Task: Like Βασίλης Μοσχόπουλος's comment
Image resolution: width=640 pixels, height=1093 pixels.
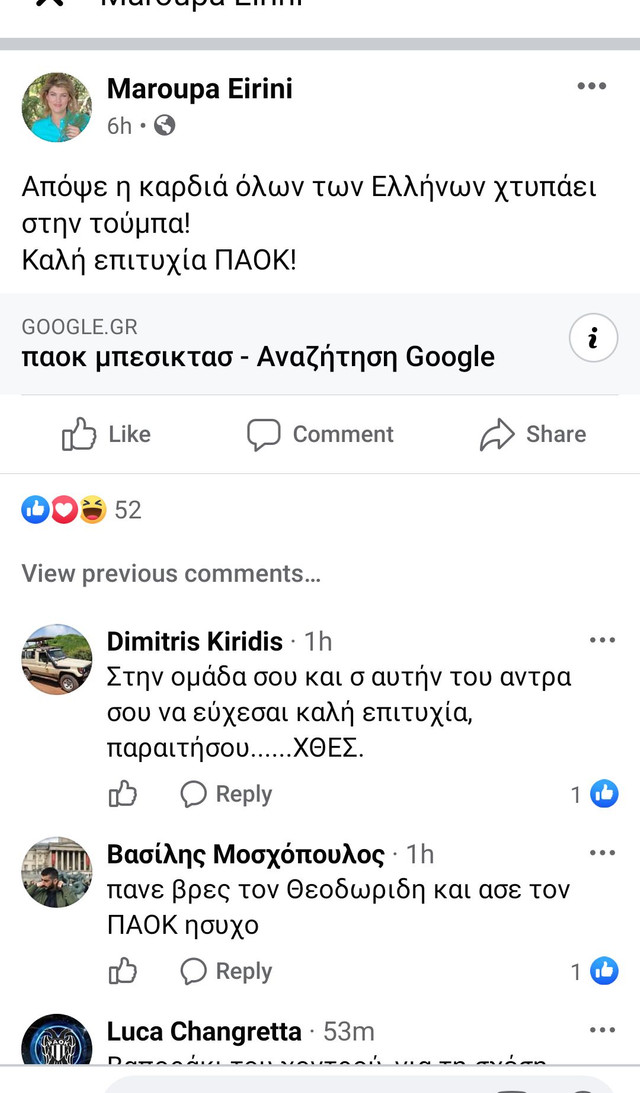Action: coord(123,971)
